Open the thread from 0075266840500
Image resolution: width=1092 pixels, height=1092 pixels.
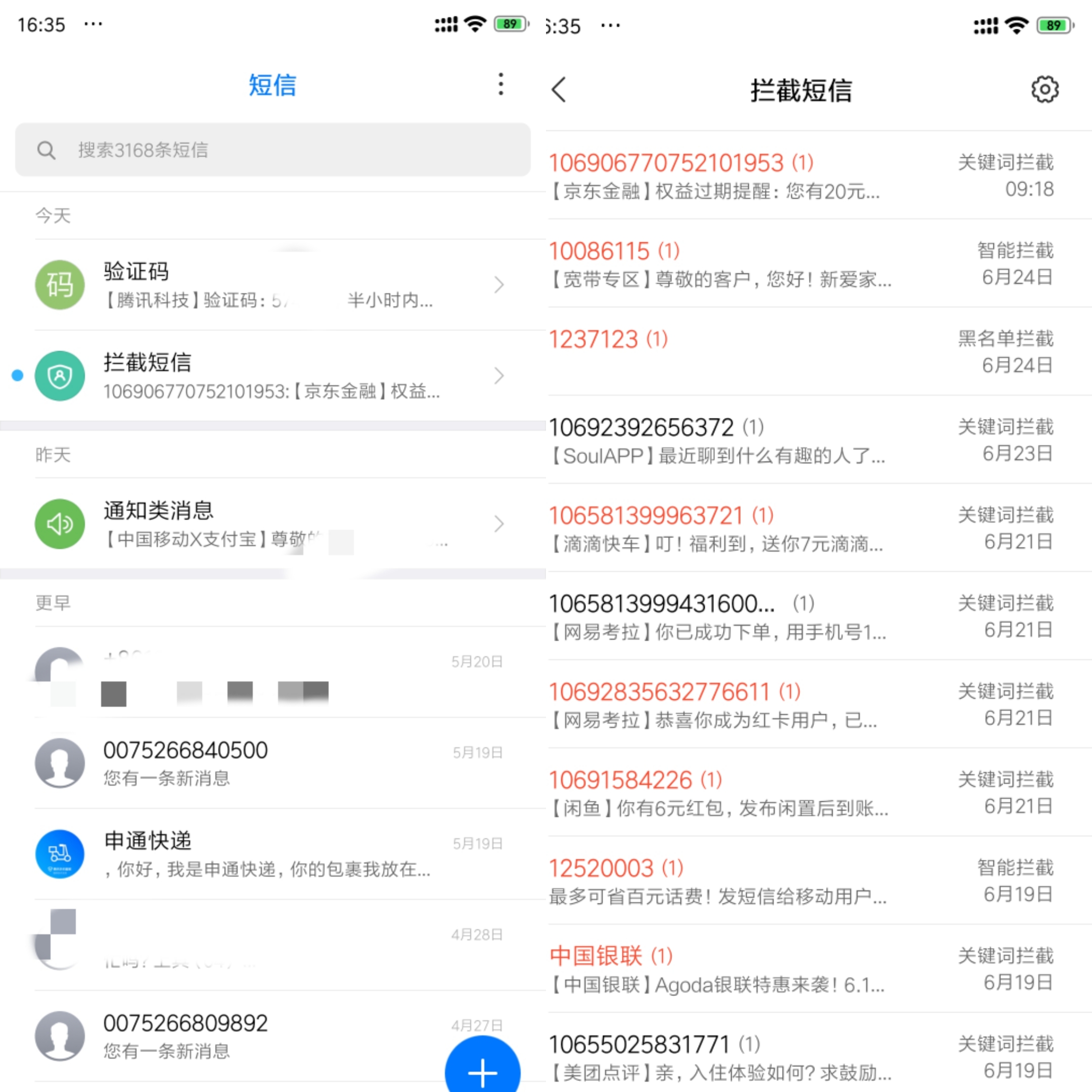271,763
